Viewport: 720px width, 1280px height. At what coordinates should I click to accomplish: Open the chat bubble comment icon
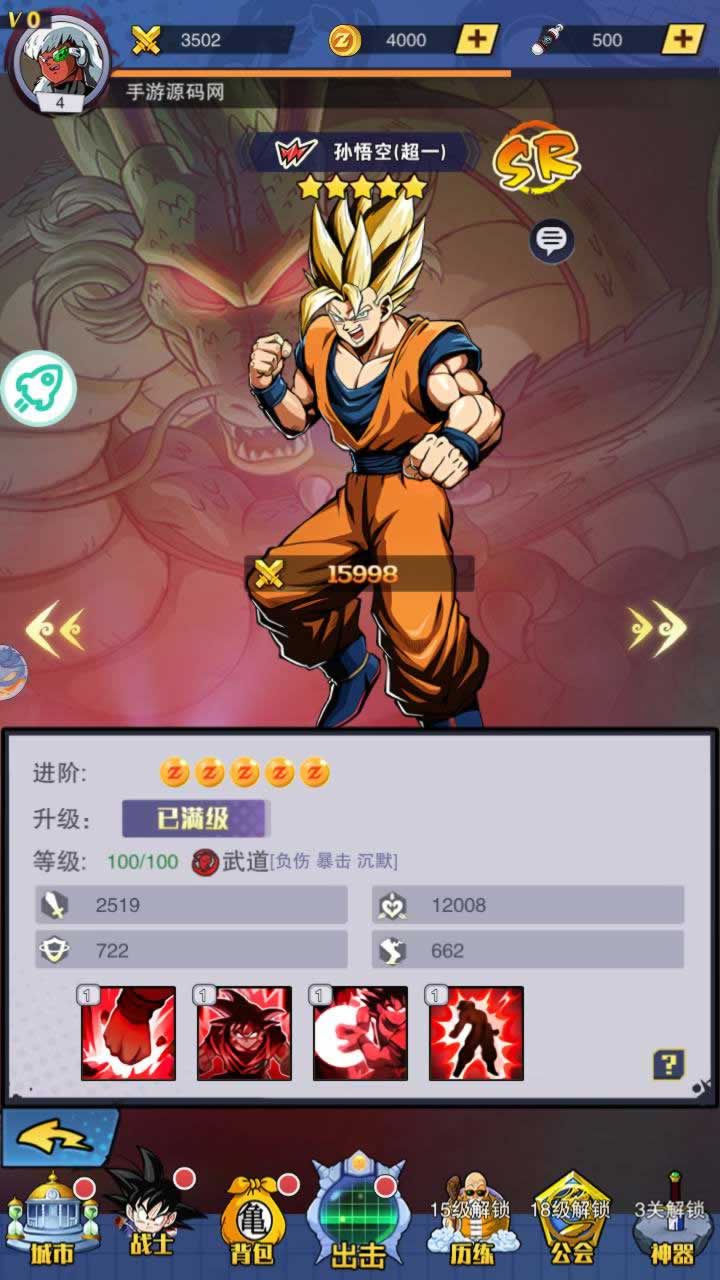pyautogui.click(x=552, y=240)
